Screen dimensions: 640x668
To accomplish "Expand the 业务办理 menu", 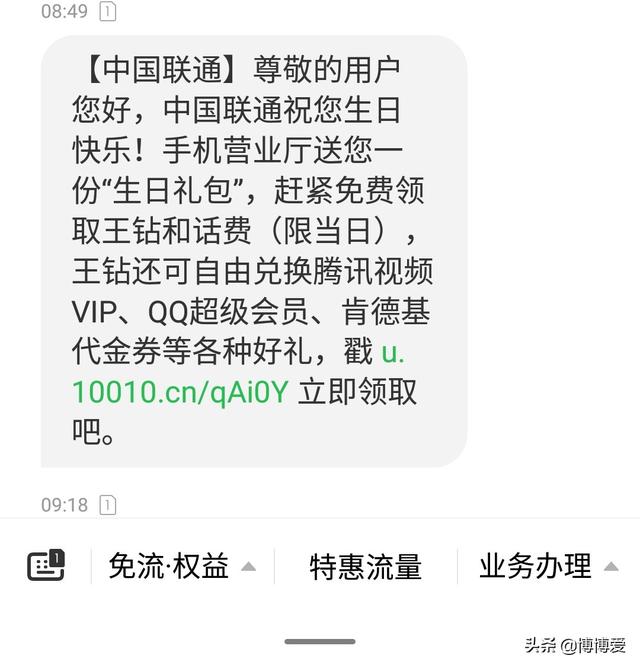I will pyautogui.click(x=548, y=567).
